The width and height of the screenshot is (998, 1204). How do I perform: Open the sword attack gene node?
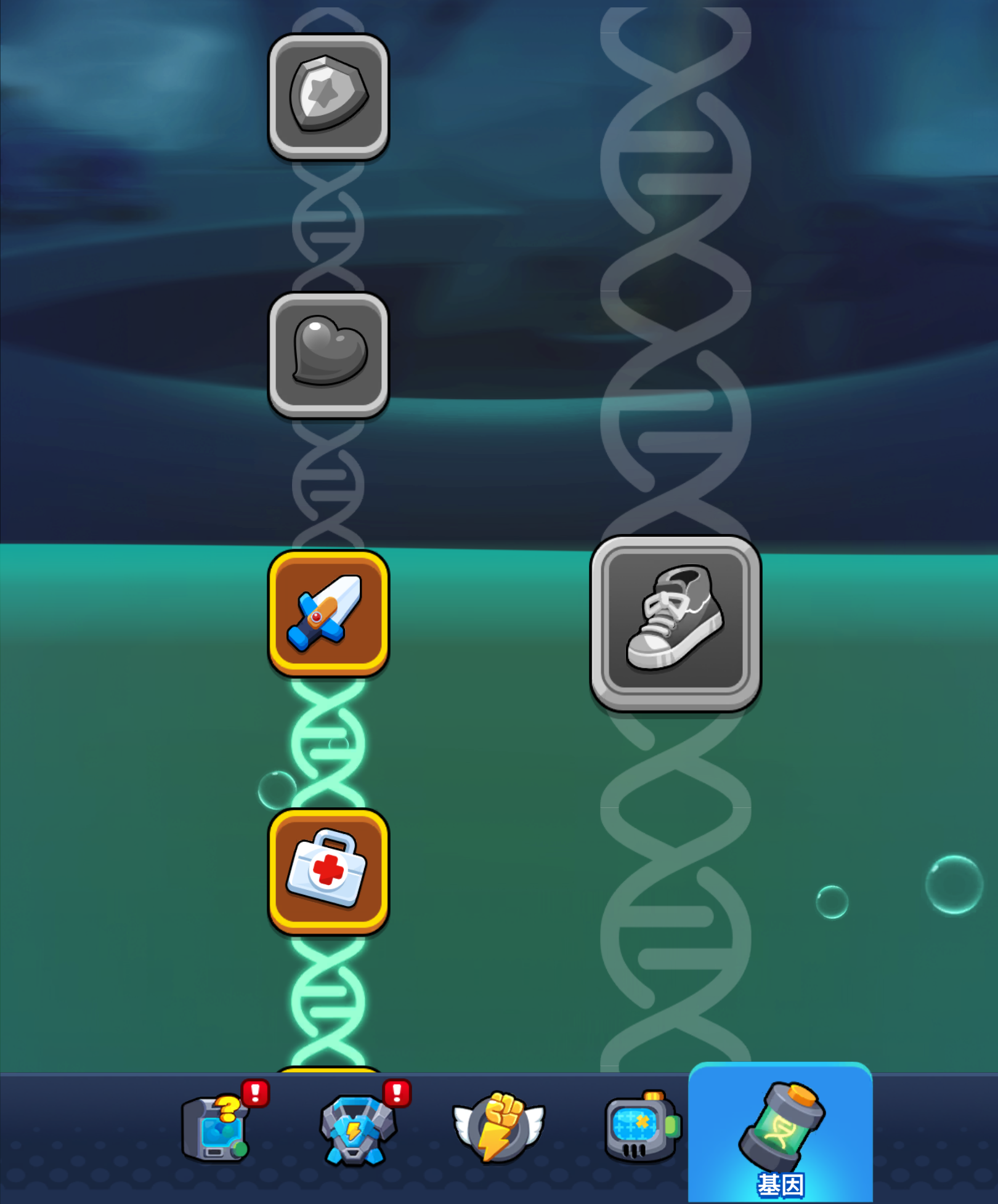pos(328,613)
